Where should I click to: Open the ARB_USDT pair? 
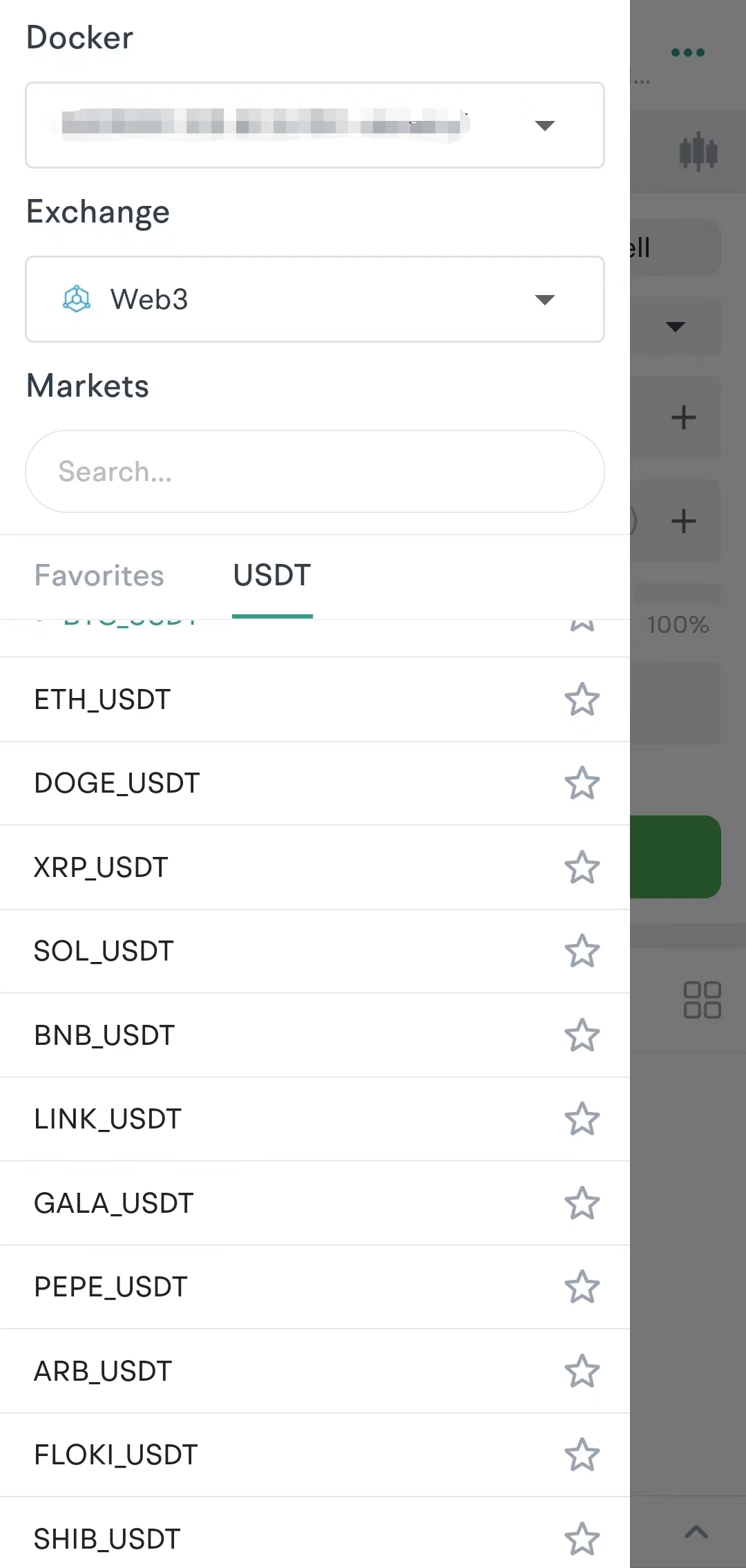103,1371
